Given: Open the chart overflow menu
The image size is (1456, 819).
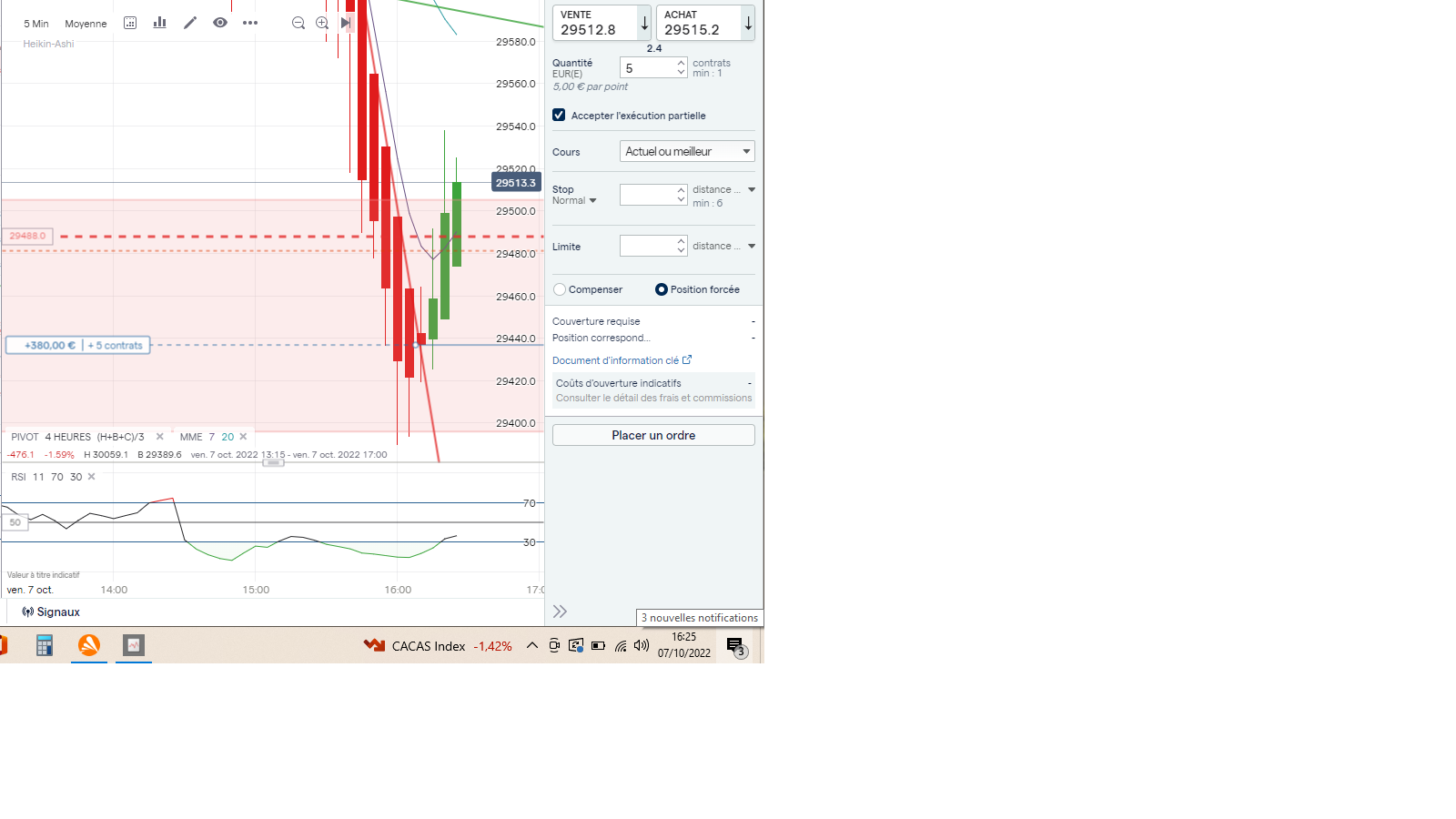Looking at the screenshot, I should [x=250, y=23].
